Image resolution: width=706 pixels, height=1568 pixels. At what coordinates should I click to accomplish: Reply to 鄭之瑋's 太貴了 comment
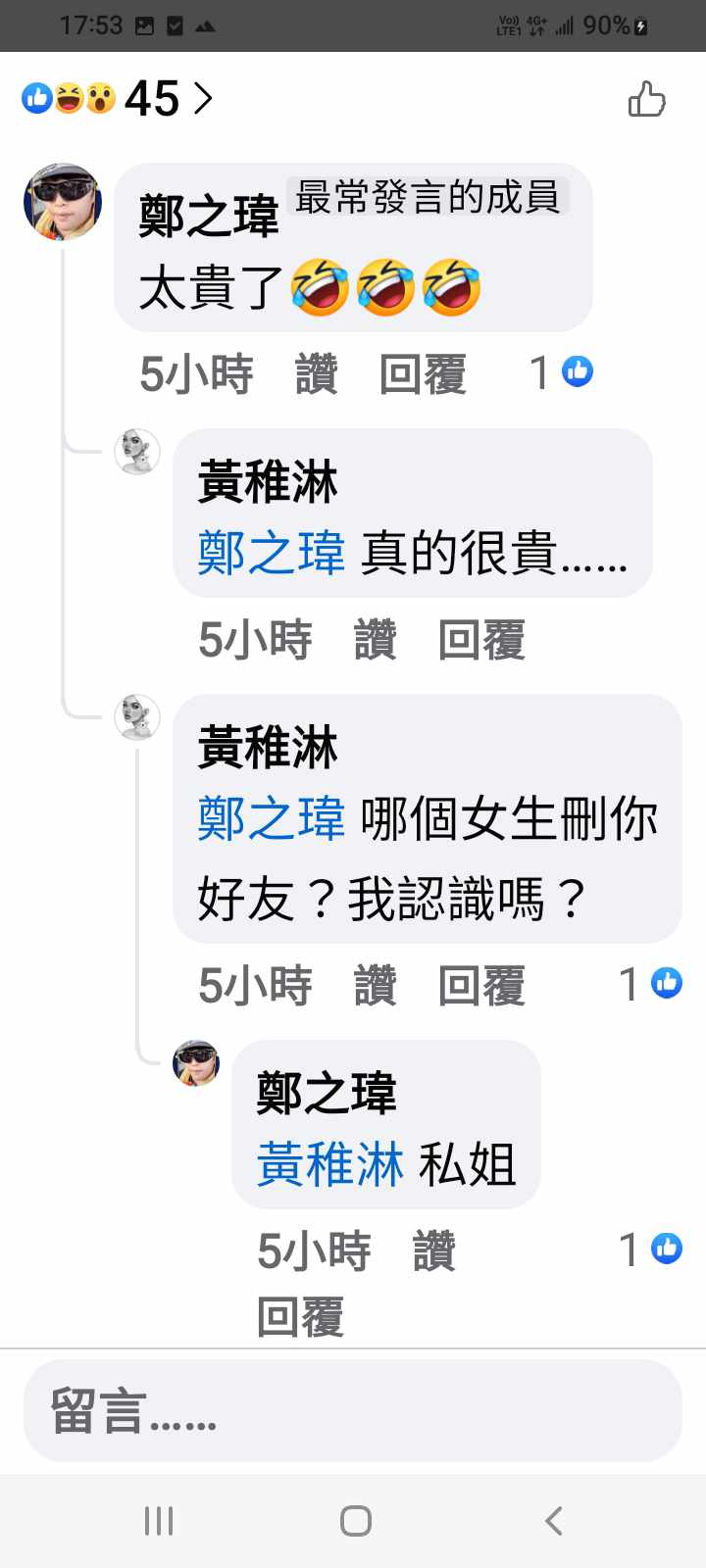point(422,374)
